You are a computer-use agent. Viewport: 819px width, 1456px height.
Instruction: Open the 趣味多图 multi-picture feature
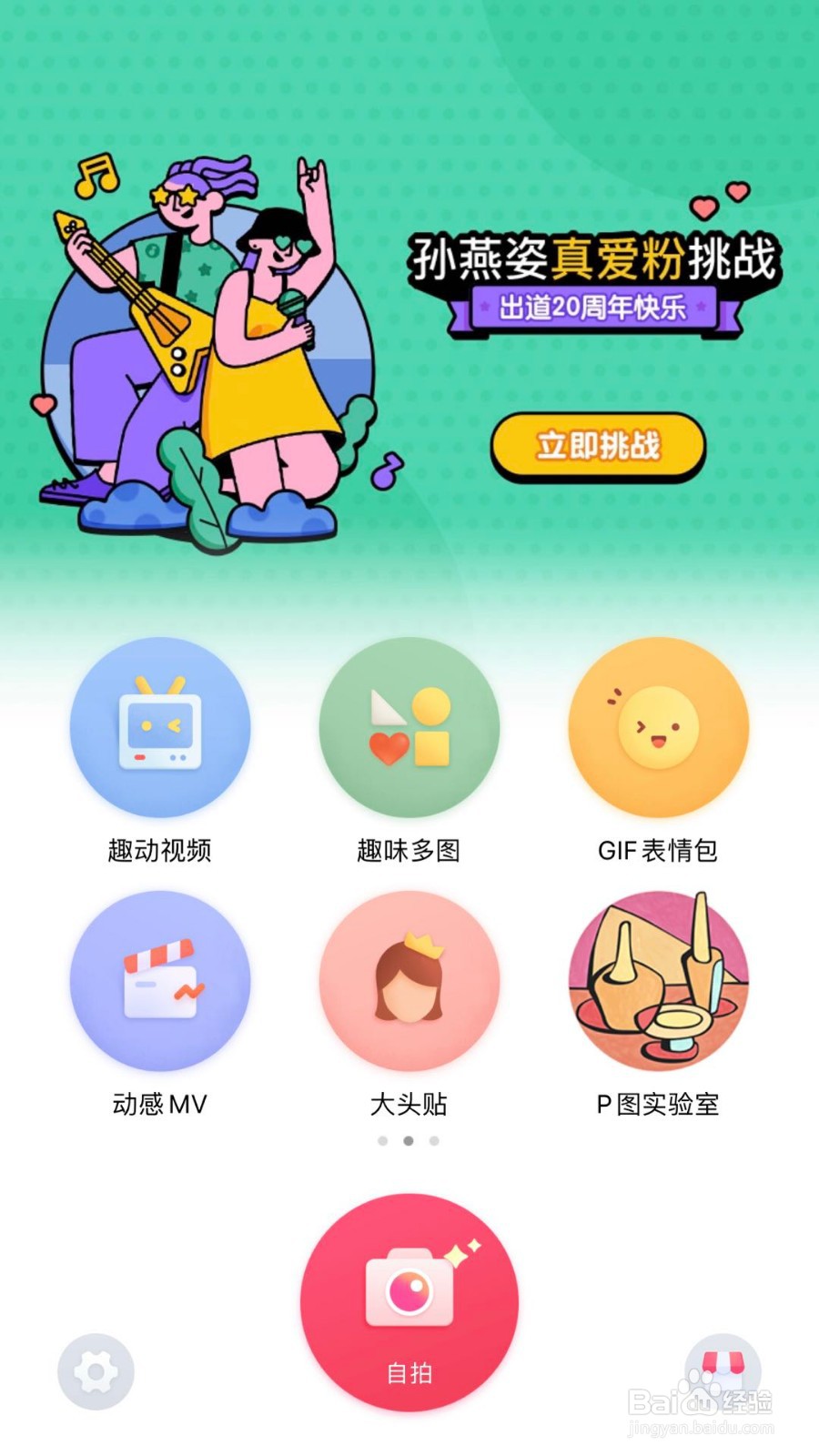point(409,728)
